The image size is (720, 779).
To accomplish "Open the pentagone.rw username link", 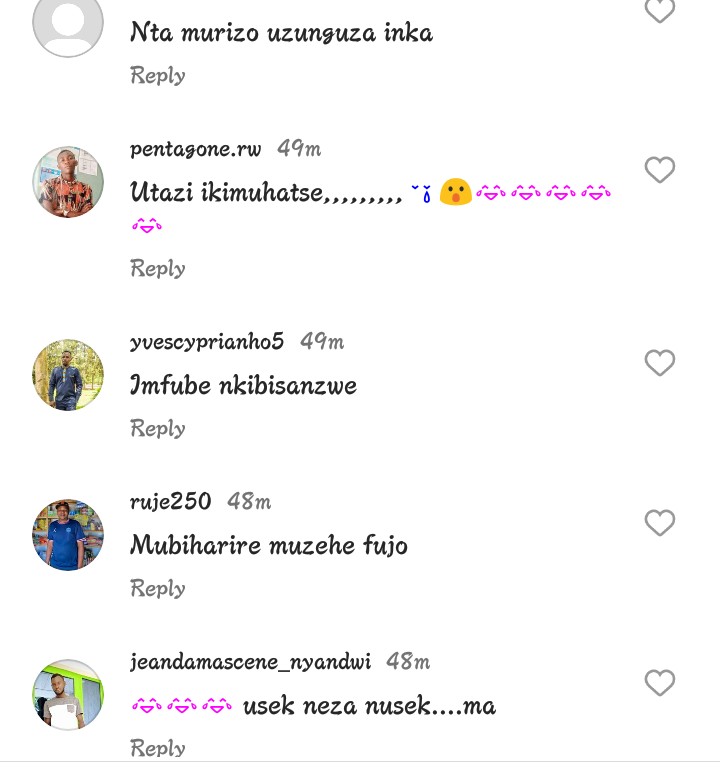I will [196, 149].
